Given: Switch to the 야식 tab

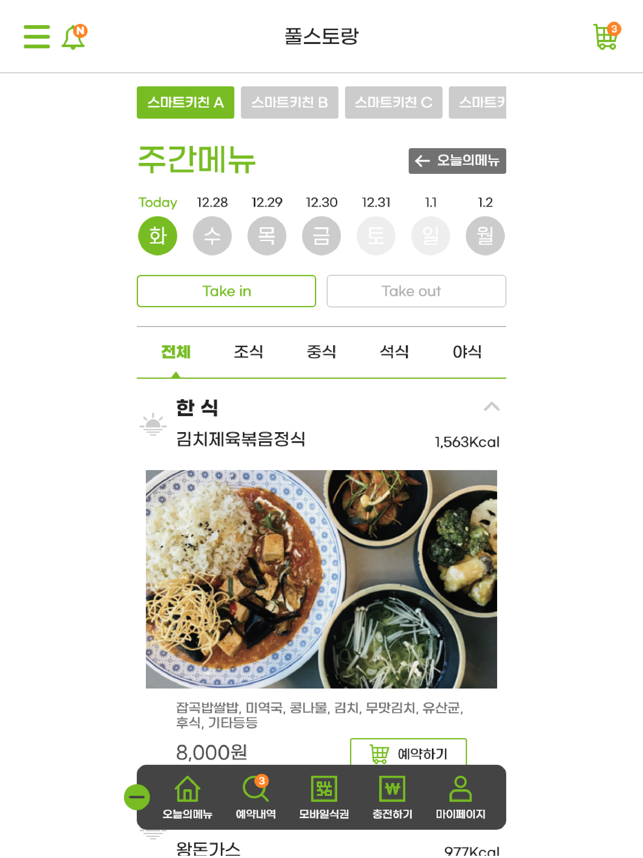Looking at the screenshot, I should (467, 351).
